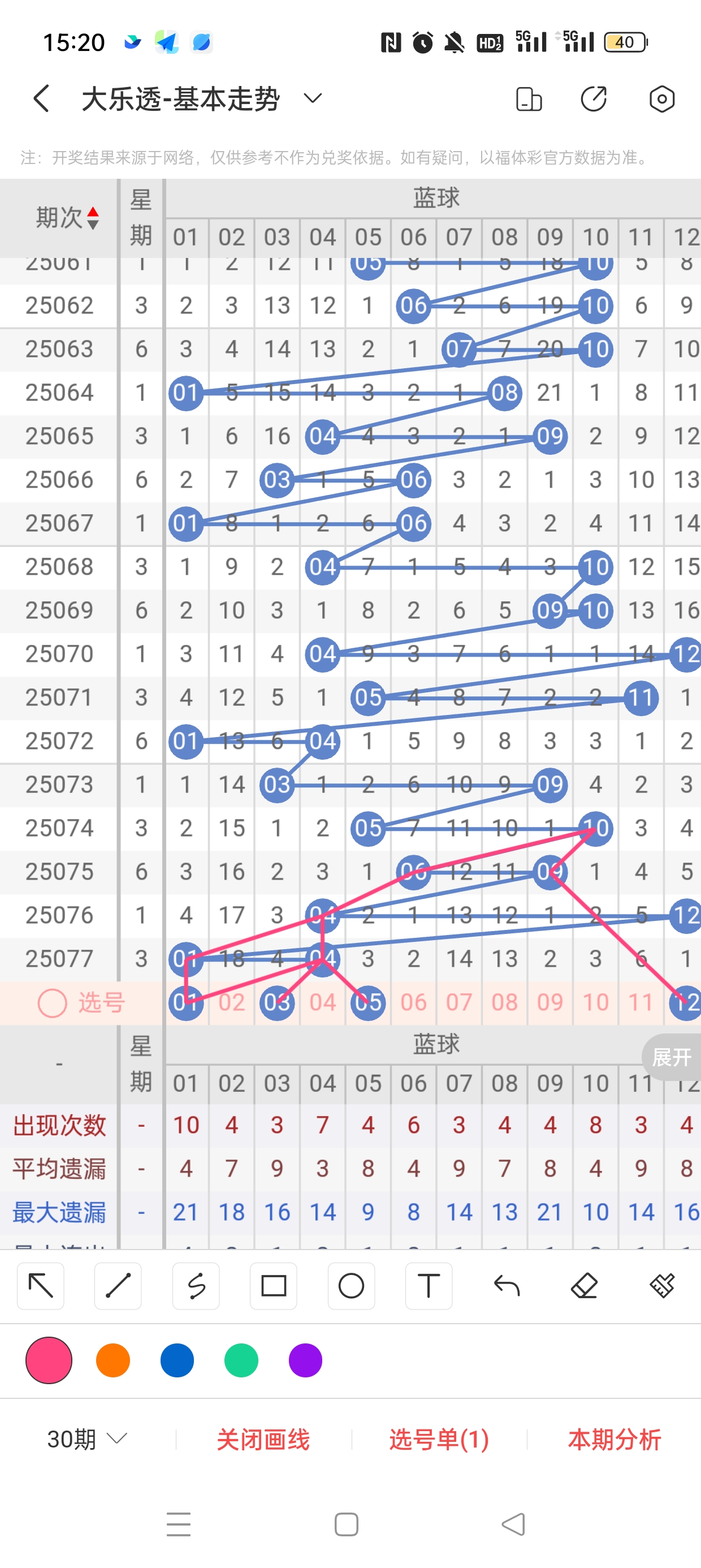Undo the last drawn line
Viewport: 701px width, 1568px height.
(507, 1286)
